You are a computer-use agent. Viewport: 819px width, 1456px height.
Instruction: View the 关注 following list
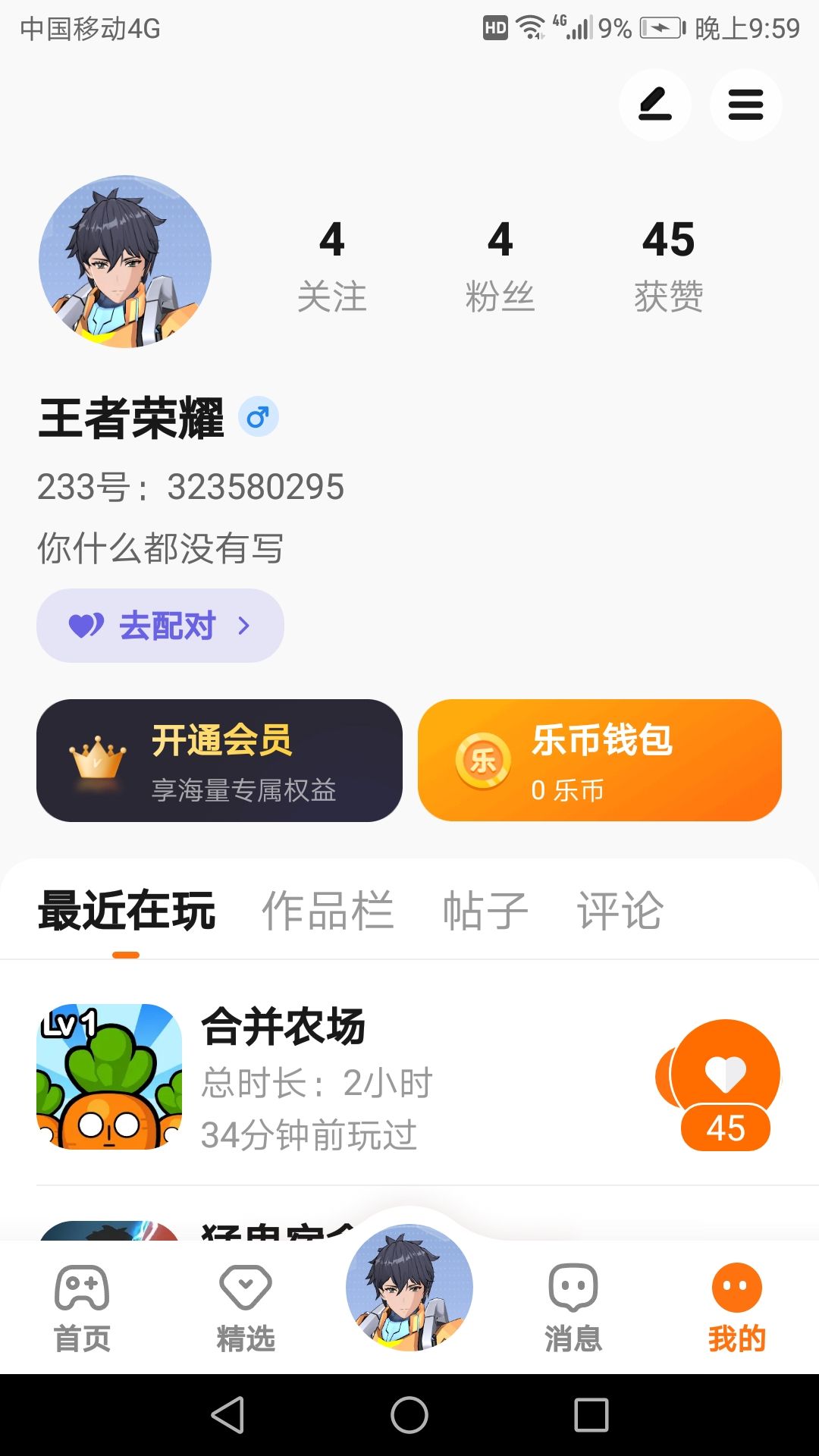pos(332,265)
